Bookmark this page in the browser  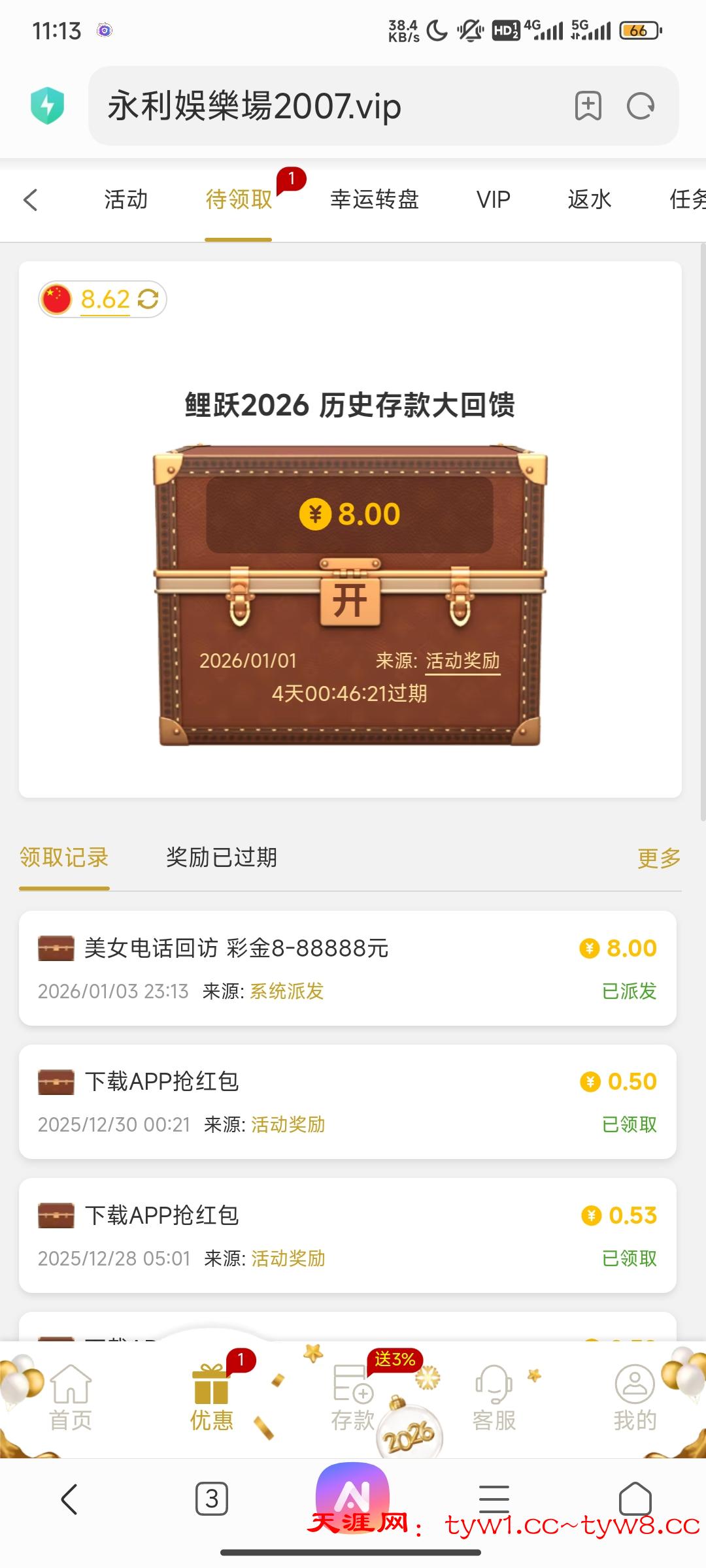(x=588, y=106)
